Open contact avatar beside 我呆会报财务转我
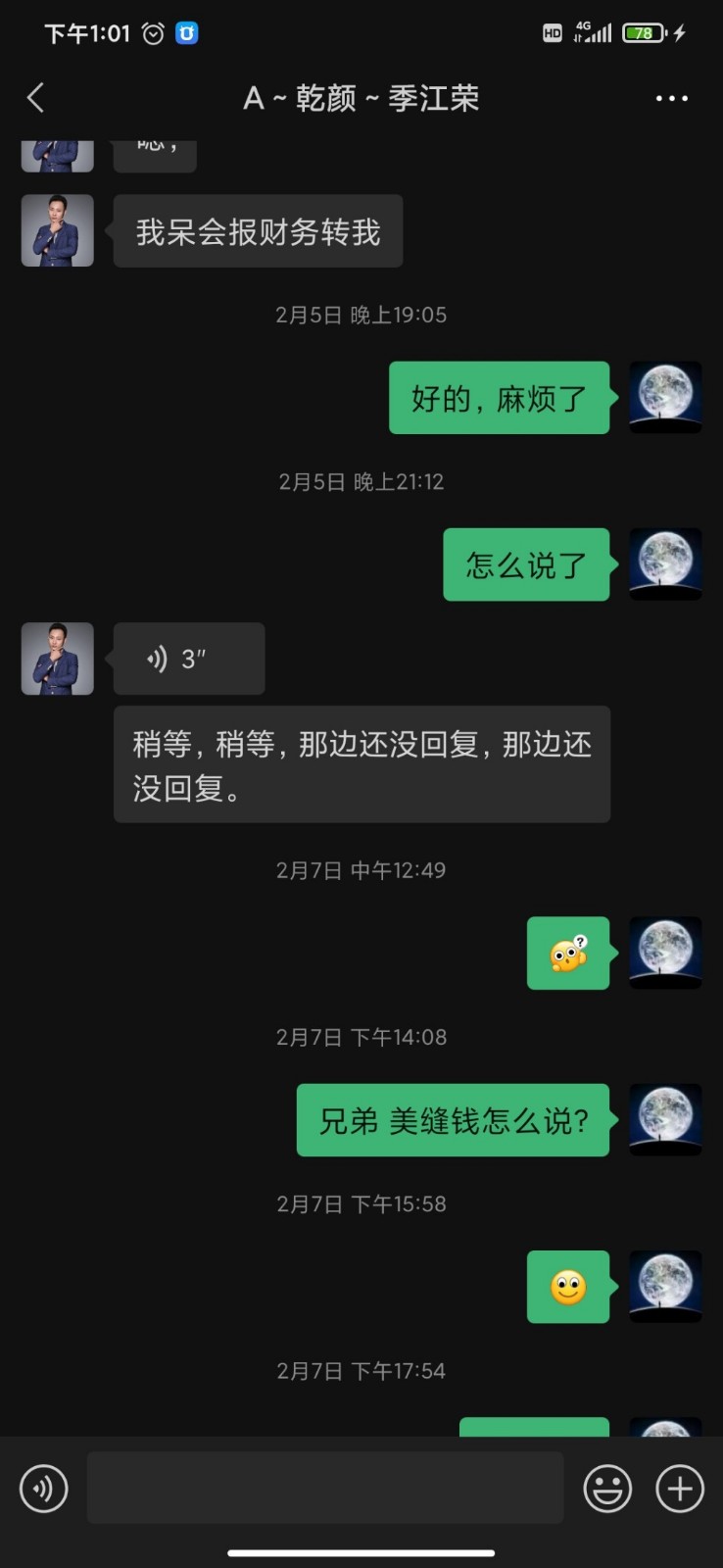This screenshot has width=723, height=1568. (x=58, y=230)
